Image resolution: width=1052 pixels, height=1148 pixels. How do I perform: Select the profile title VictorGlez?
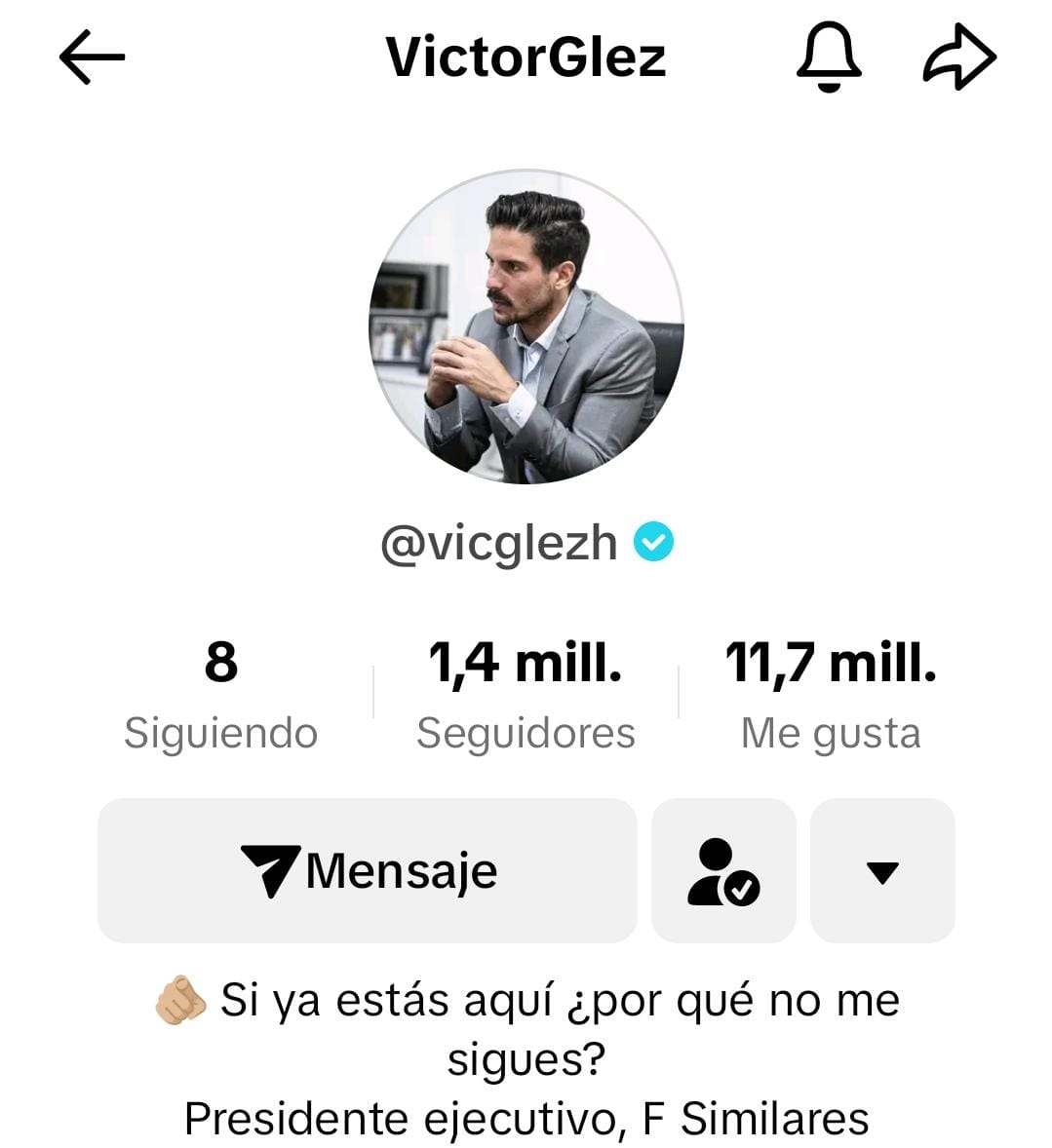(525, 56)
